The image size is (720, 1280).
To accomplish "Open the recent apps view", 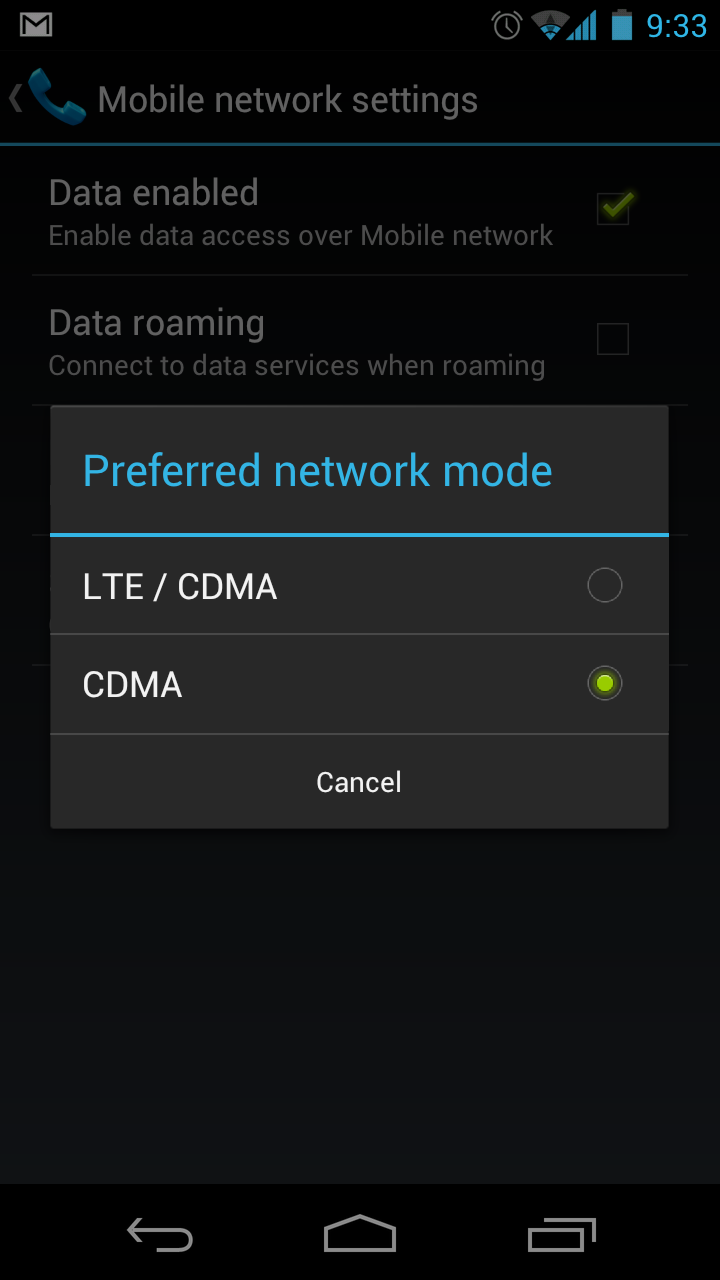I will [561, 1234].
